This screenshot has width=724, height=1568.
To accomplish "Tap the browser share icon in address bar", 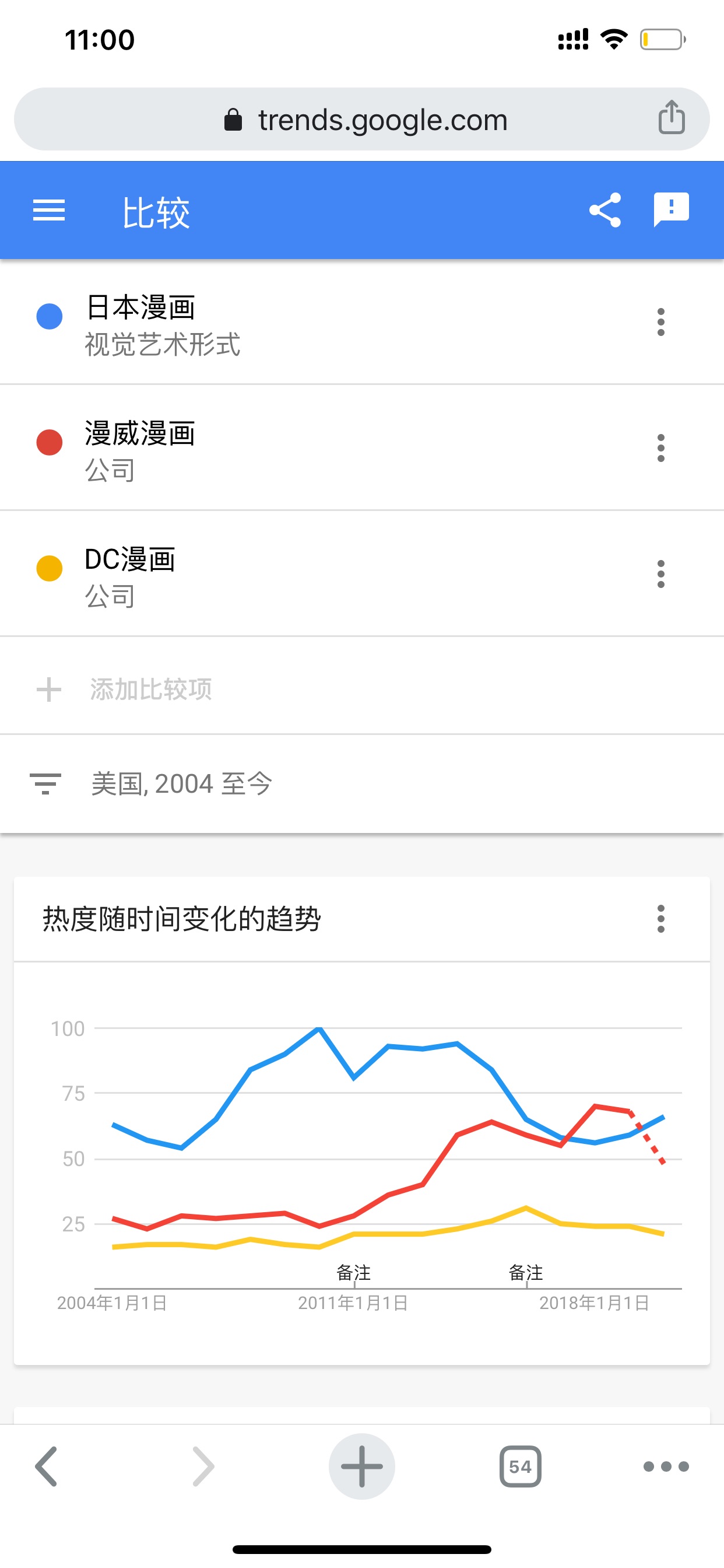I will click(672, 117).
